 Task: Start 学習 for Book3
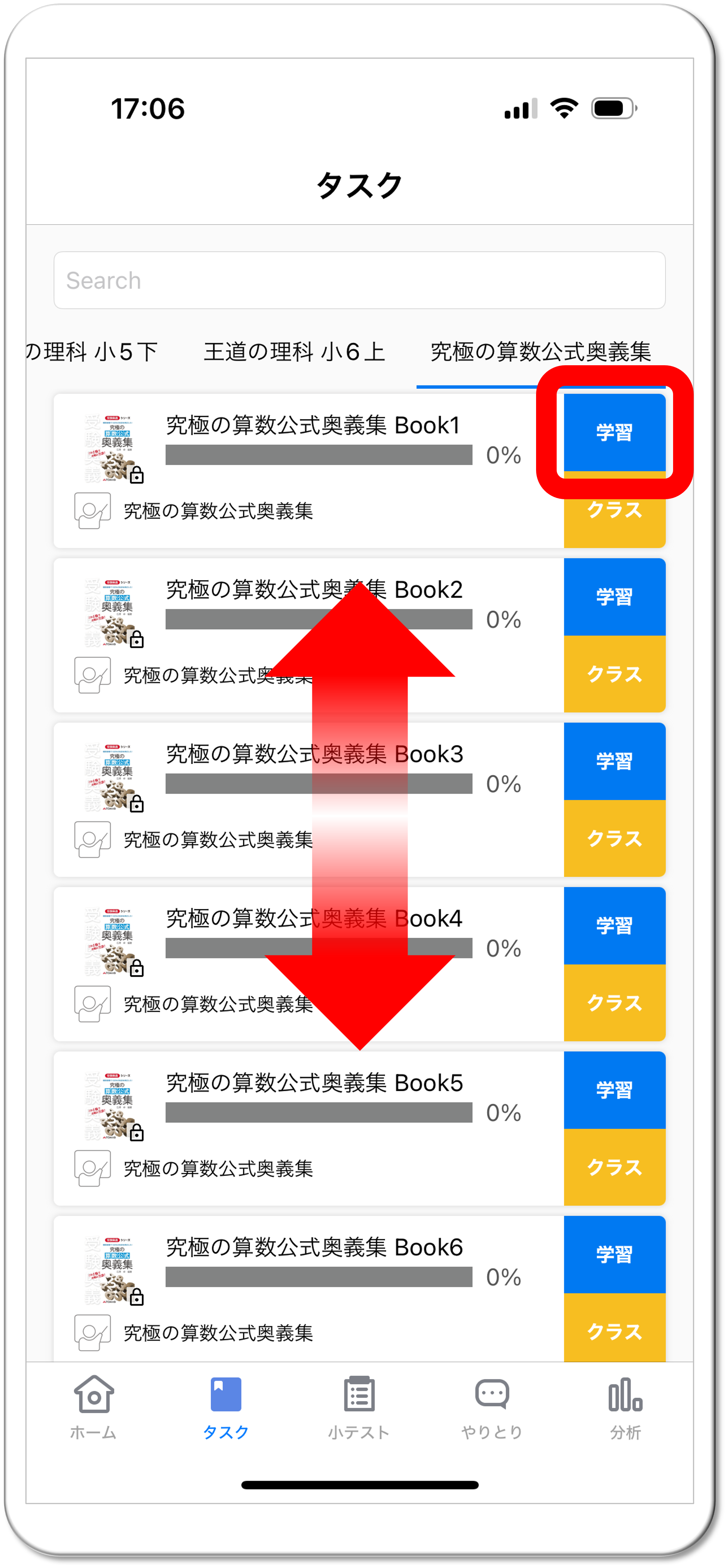click(614, 761)
